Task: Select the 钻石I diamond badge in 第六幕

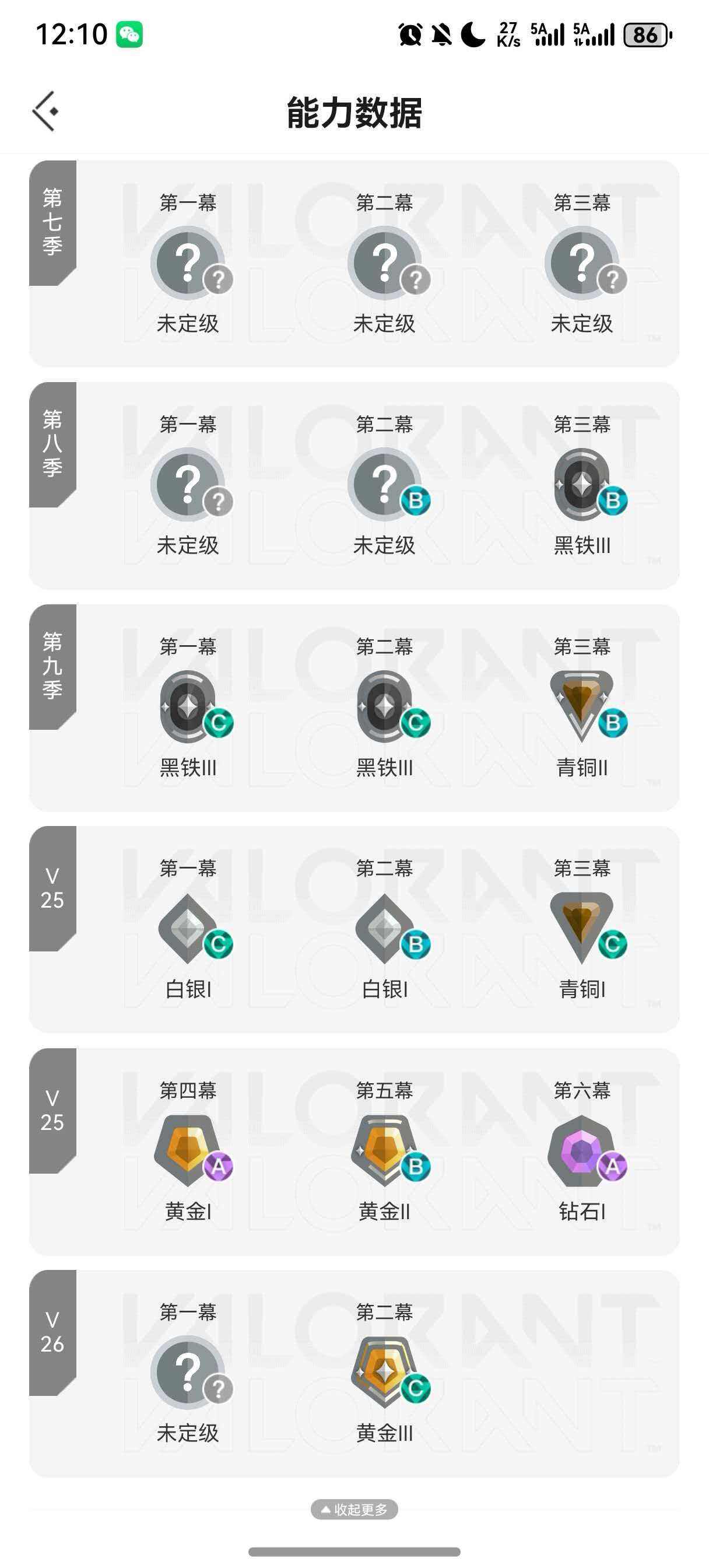Action: click(x=582, y=1150)
